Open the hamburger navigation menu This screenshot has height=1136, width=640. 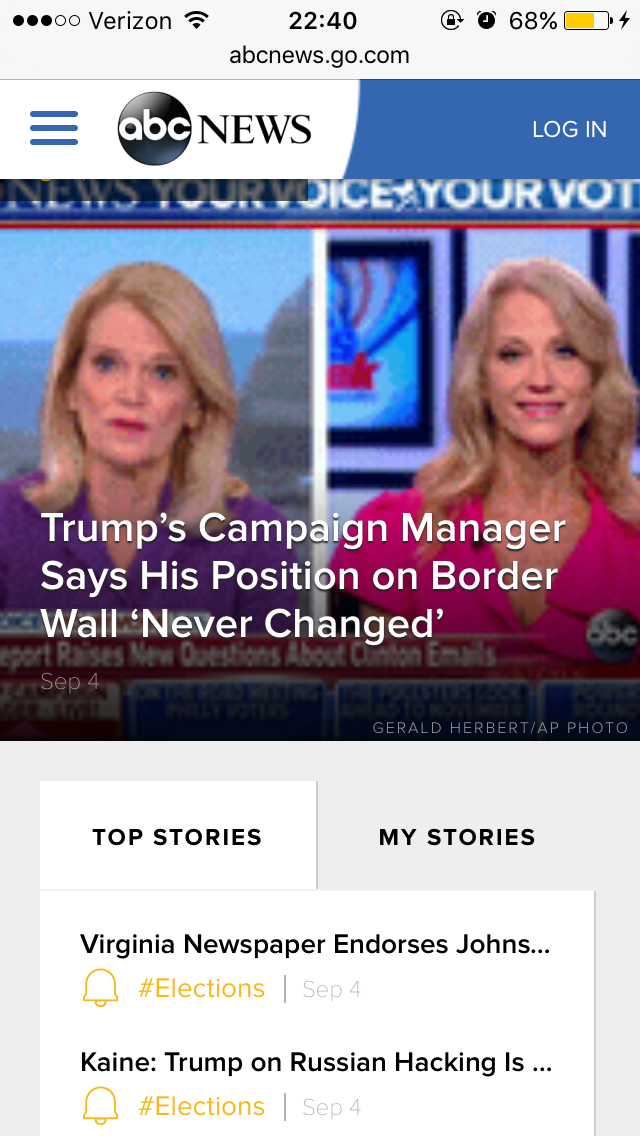(54, 129)
